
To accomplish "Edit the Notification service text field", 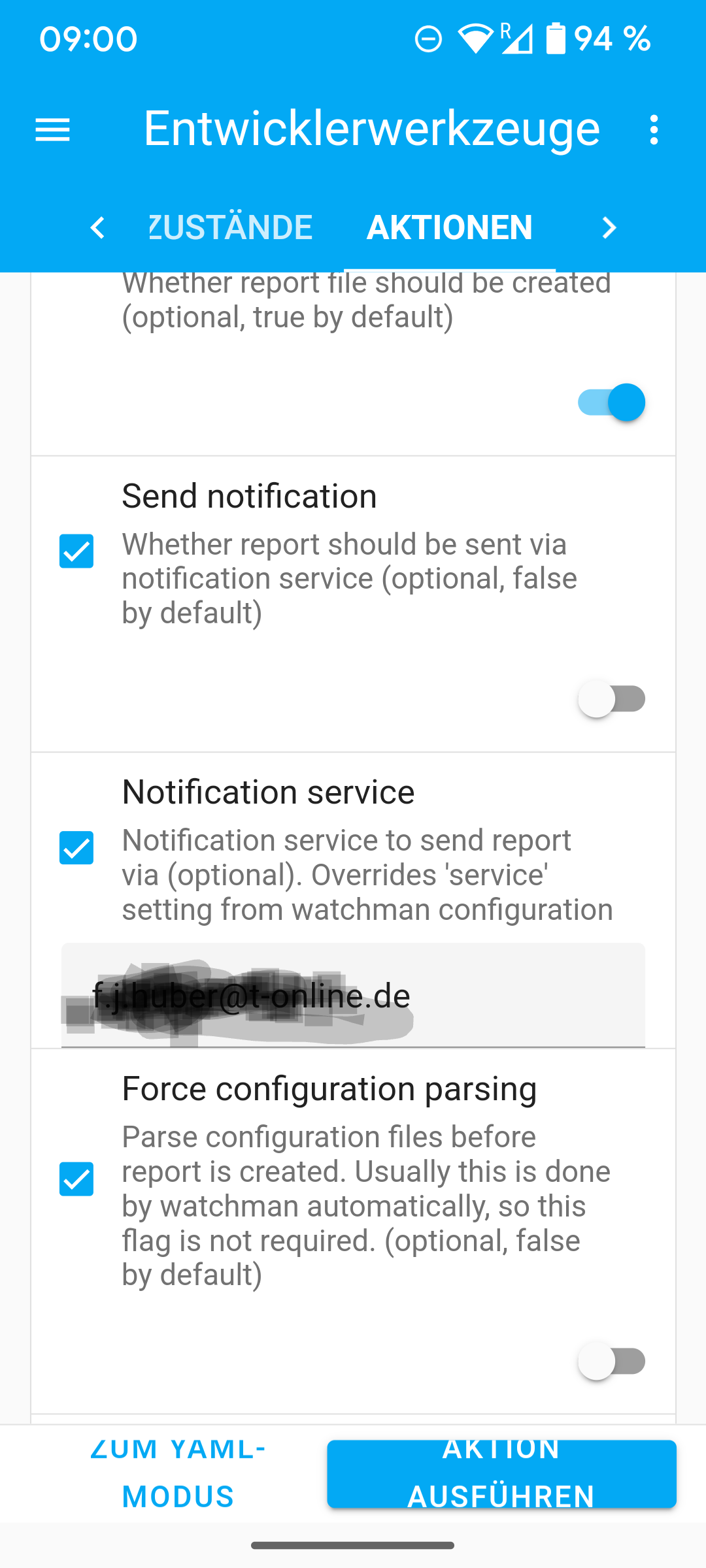I will (353, 995).
